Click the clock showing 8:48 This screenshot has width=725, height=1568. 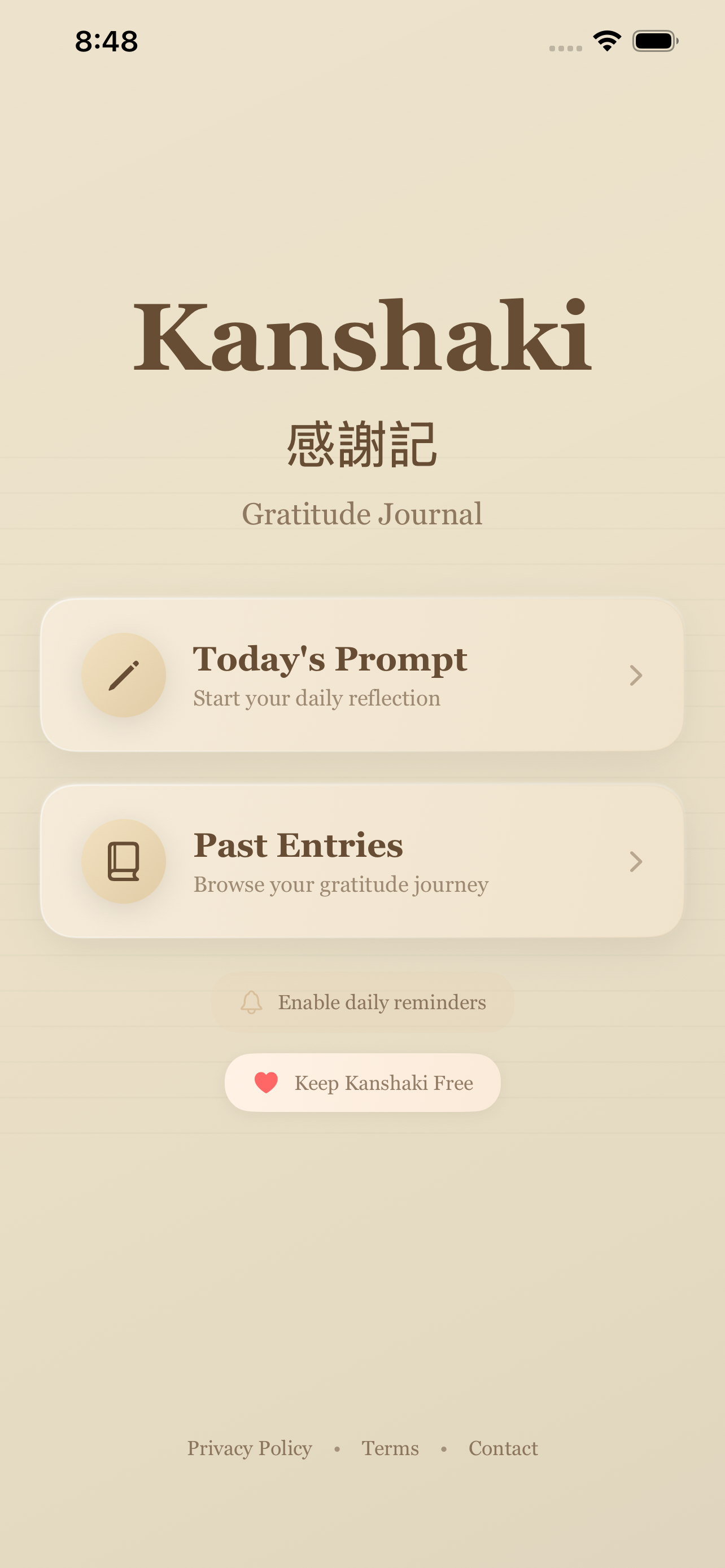(x=106, y=40)
